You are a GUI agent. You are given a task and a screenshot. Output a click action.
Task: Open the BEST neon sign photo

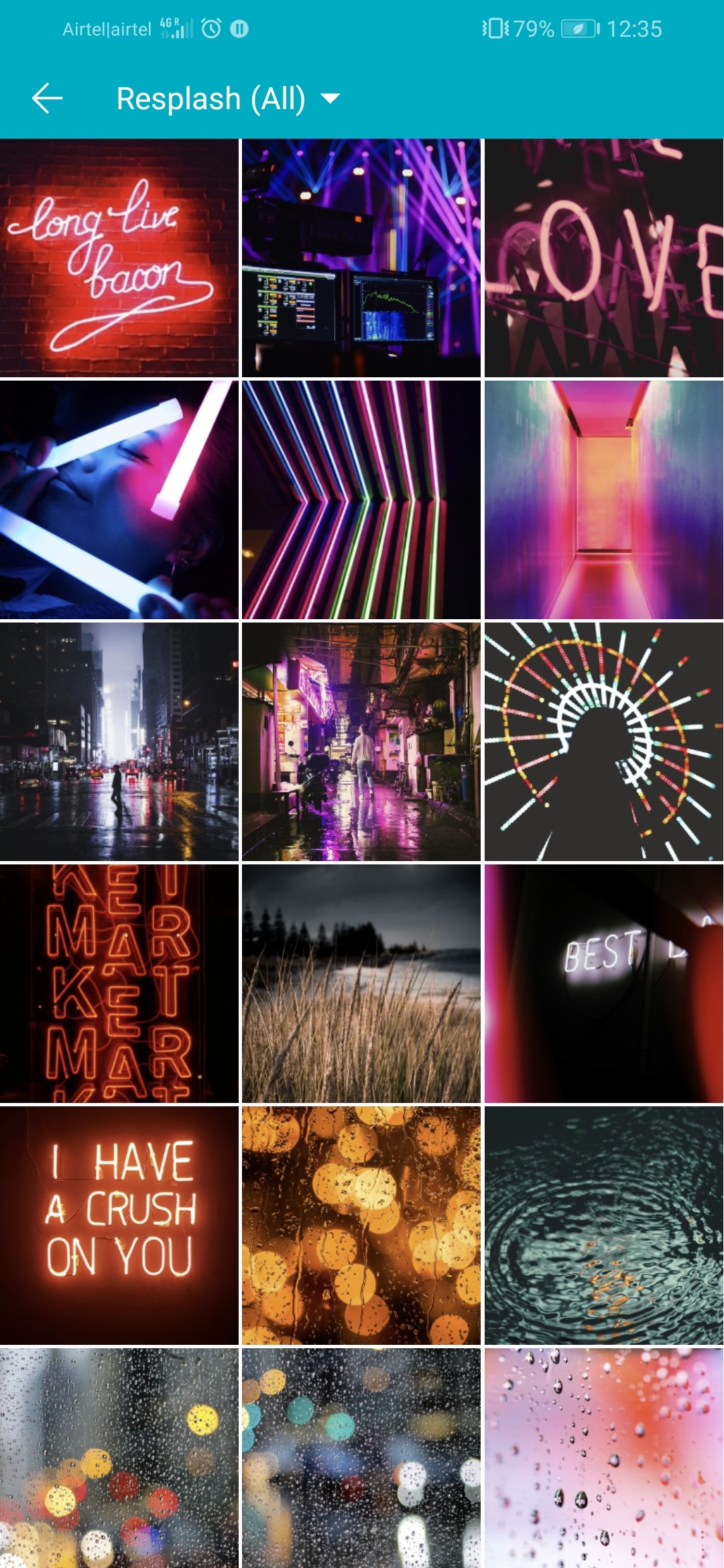(x=603, y=984)
